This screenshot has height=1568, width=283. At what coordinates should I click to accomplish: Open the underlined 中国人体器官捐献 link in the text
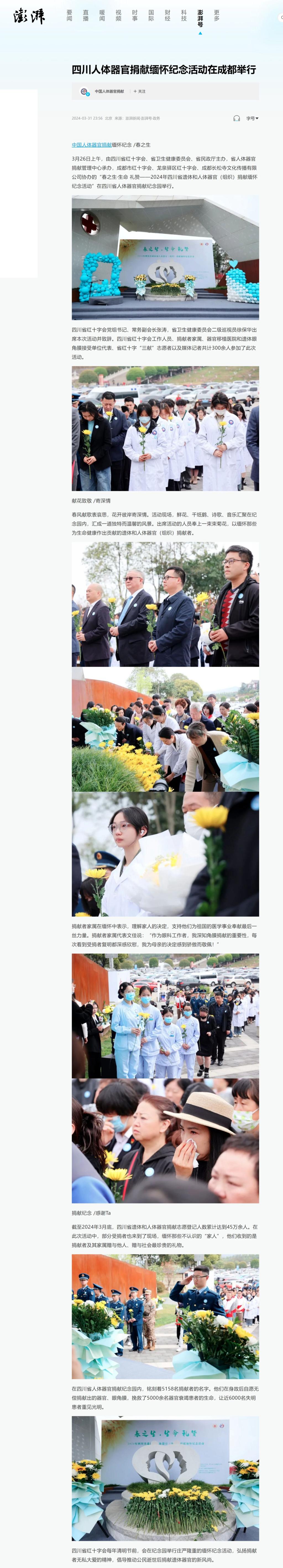tap(91, 145)
